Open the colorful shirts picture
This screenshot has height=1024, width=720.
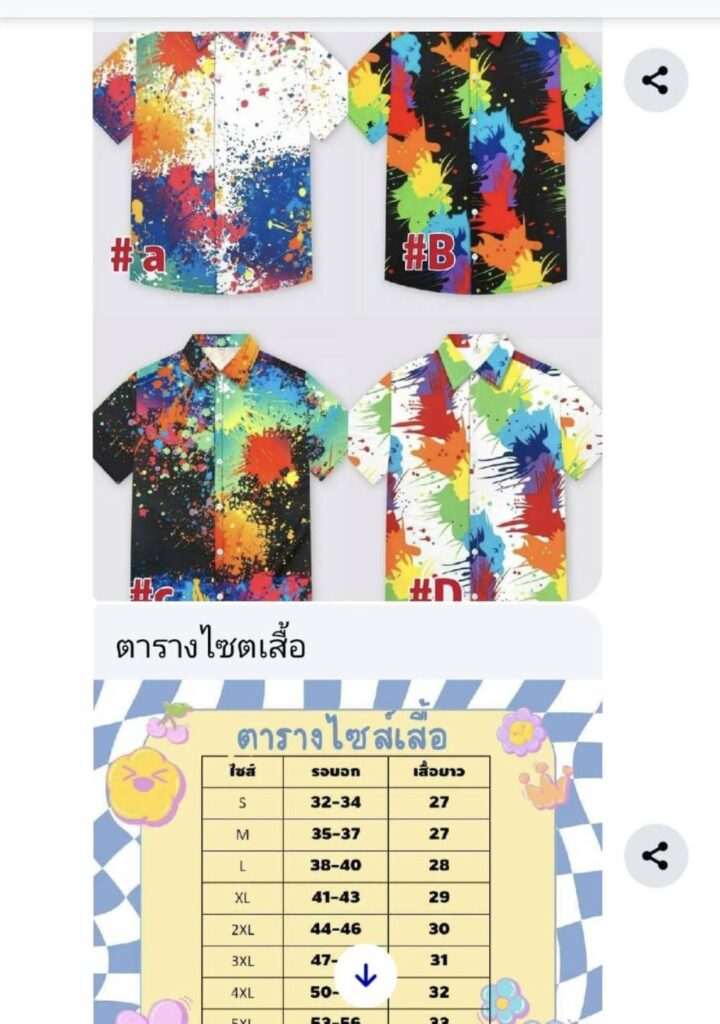pyautogui.click(x=347, y=310)
